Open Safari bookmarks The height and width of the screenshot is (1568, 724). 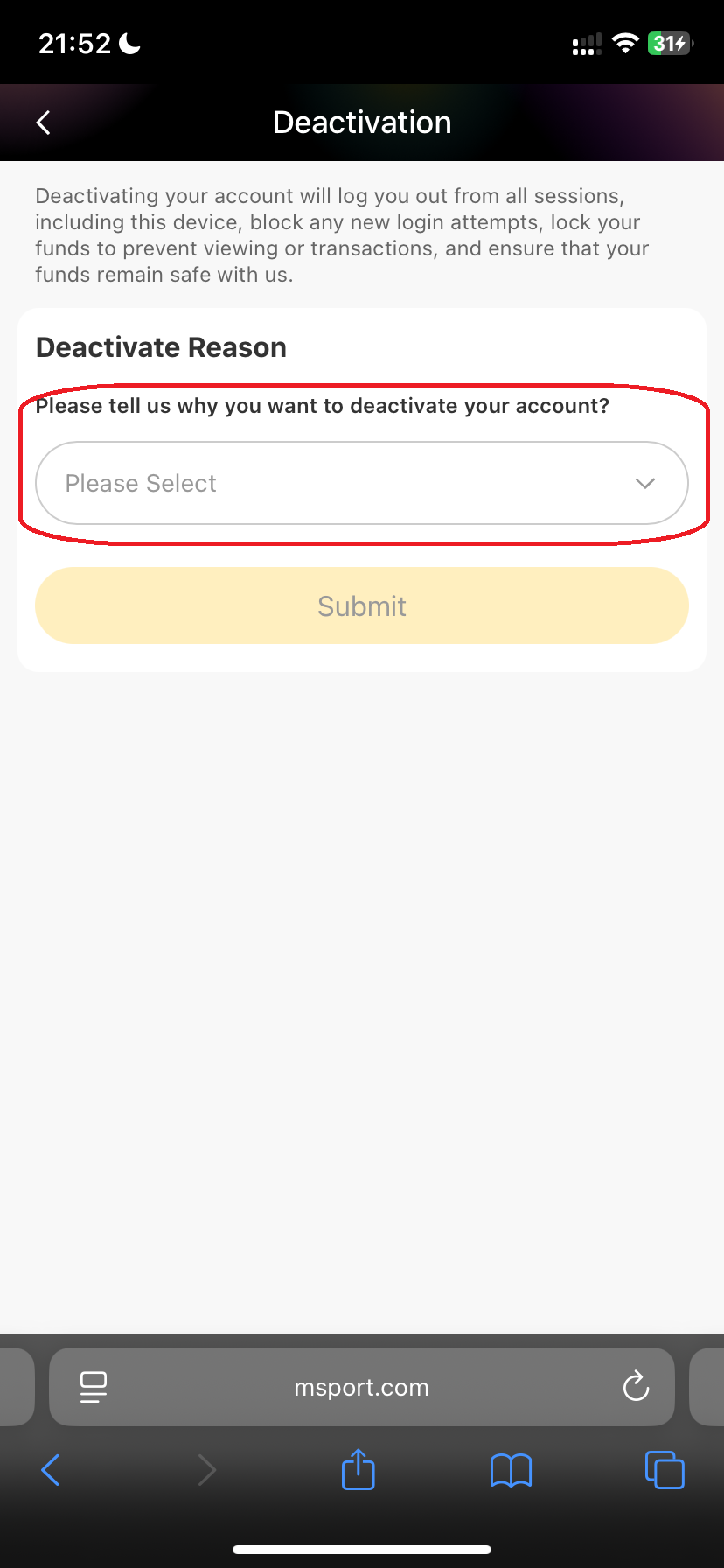tap(512, 1470)
